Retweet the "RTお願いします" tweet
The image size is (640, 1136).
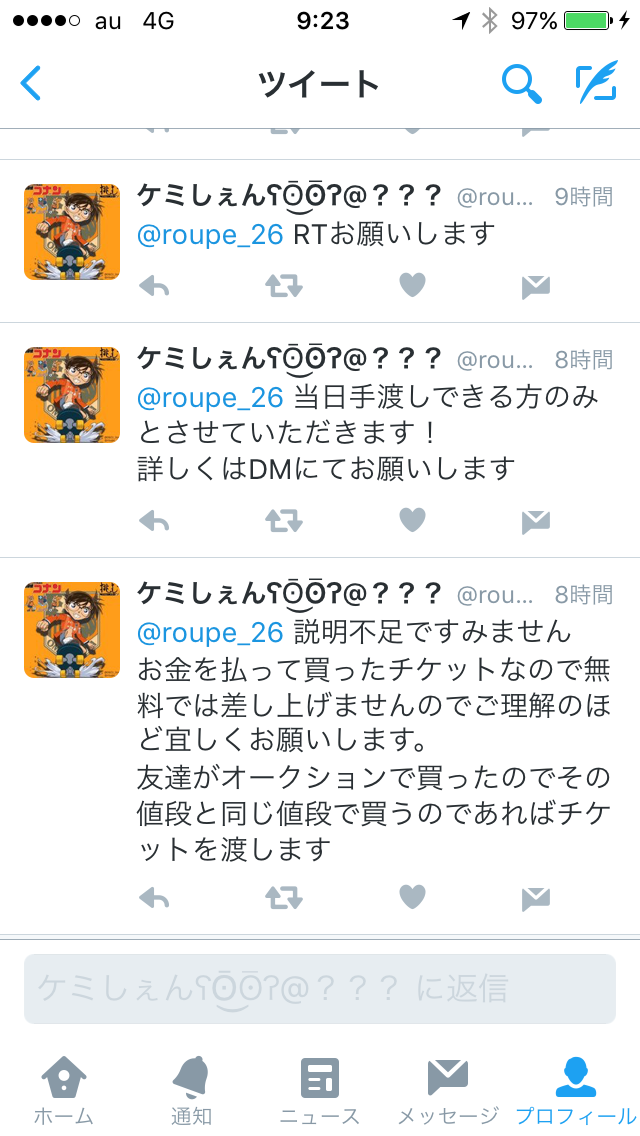[x=283, y=287]
